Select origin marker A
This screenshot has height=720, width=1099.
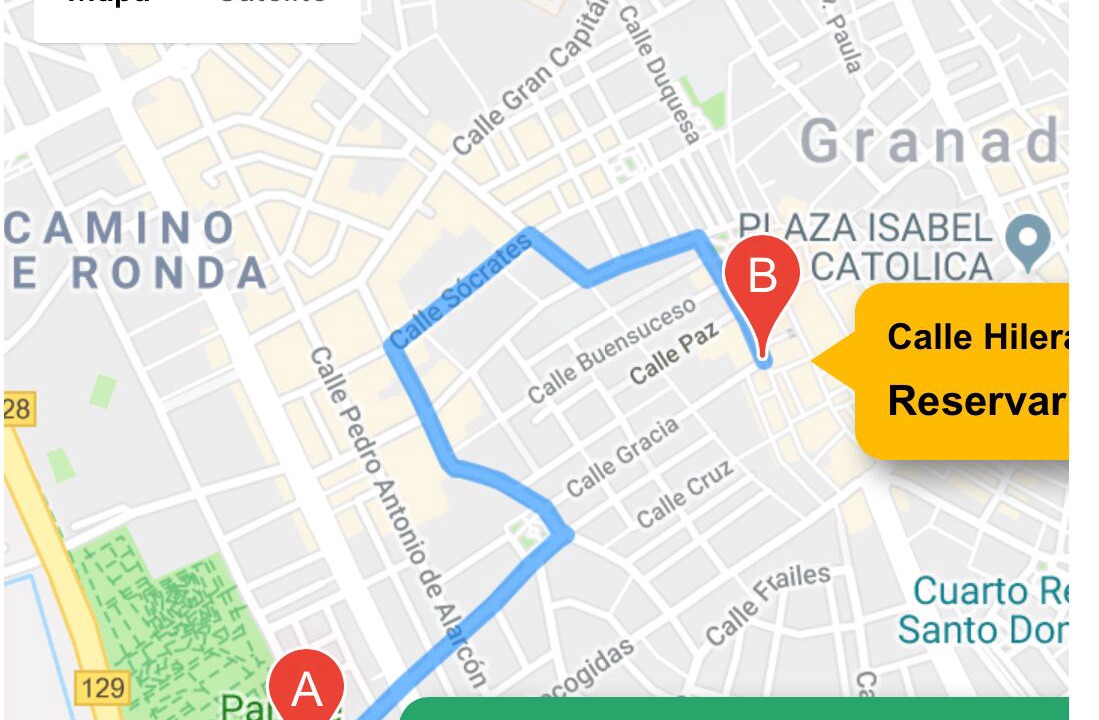pos(306,688)
